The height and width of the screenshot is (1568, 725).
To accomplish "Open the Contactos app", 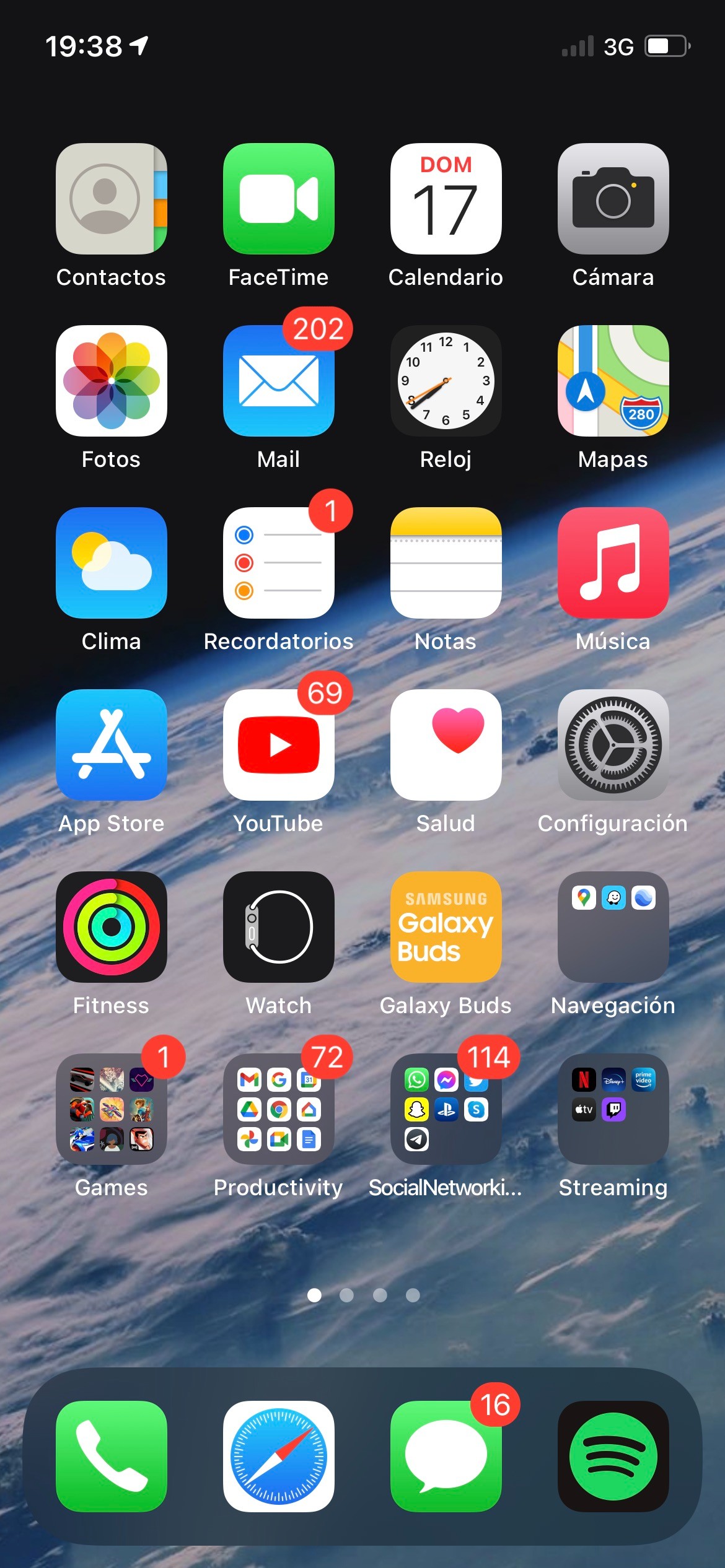I will pos(111,199).
